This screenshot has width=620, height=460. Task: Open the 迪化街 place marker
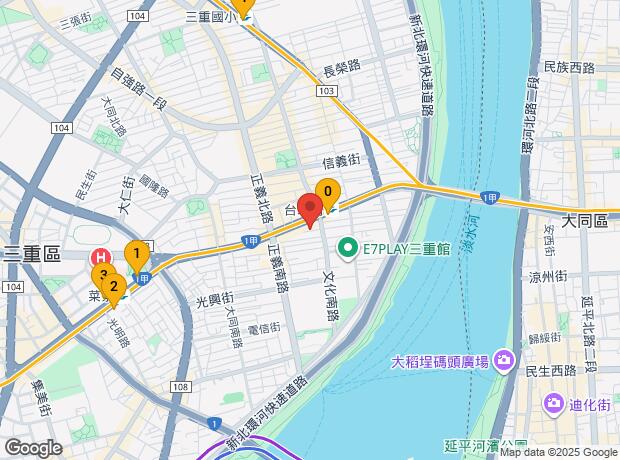click(553, 404)
